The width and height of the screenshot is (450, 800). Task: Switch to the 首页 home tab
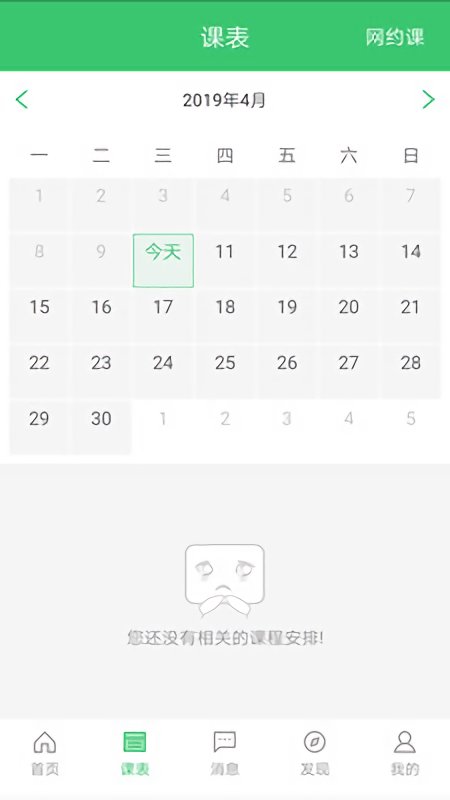(x=45, y=753)
